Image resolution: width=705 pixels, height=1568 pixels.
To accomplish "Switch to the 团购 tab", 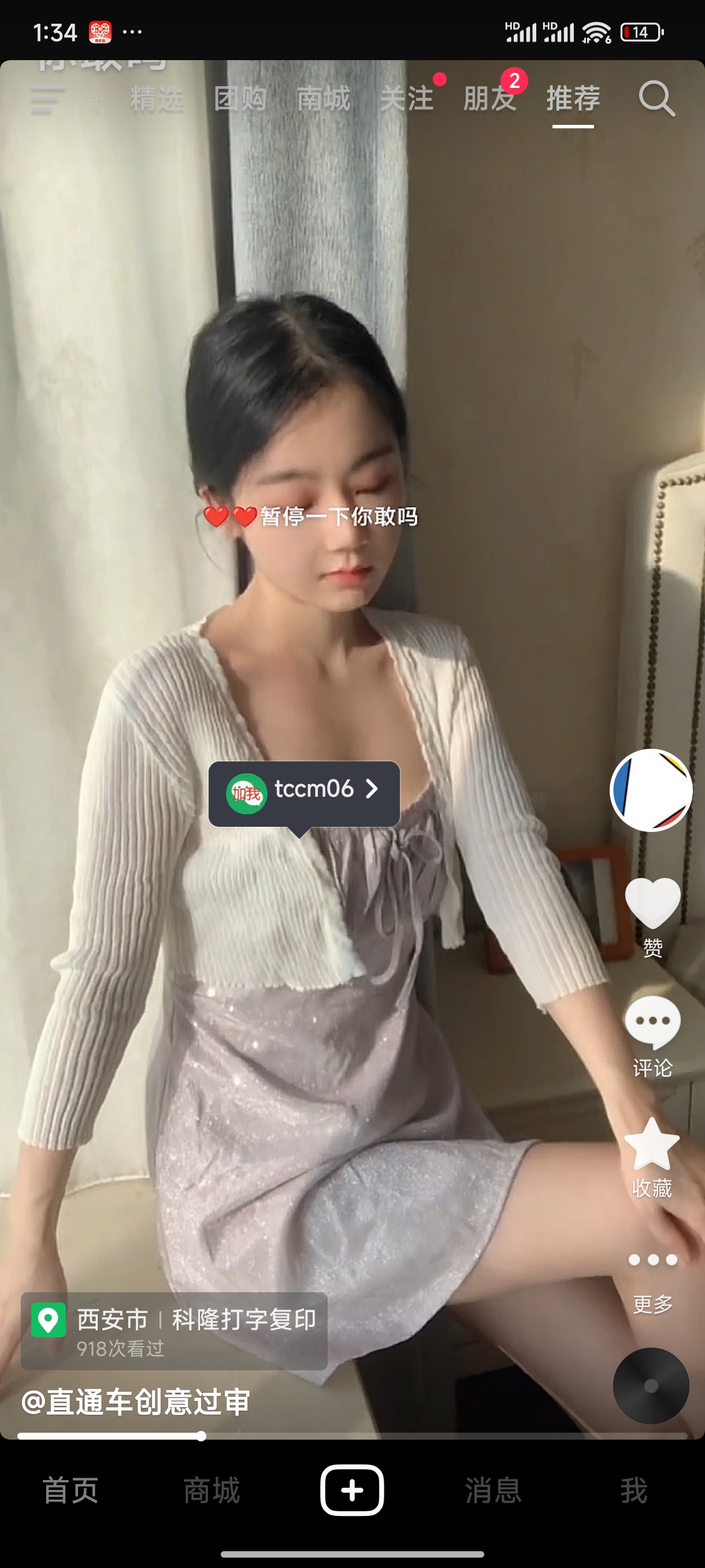I will tap(240, 99).
